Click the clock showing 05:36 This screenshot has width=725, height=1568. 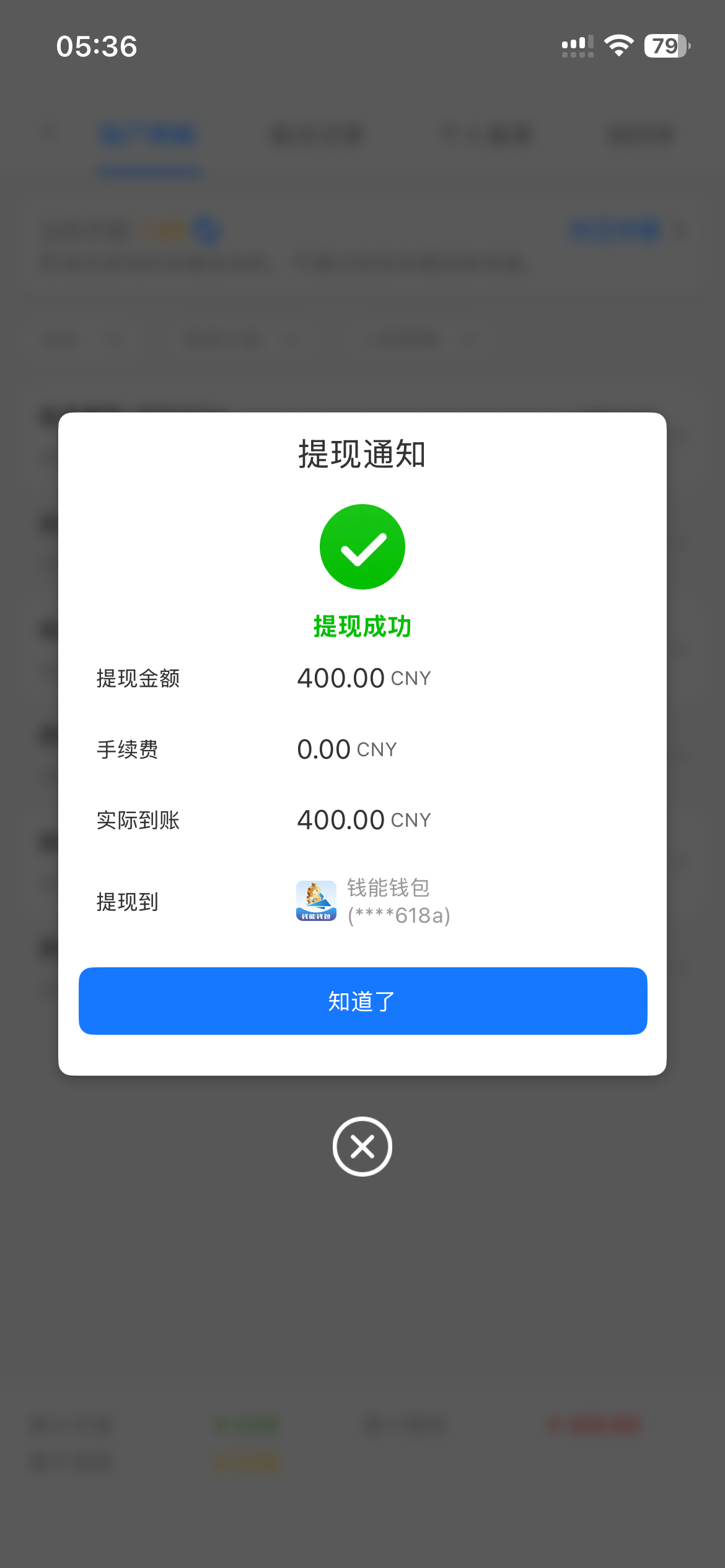point(96,46)
